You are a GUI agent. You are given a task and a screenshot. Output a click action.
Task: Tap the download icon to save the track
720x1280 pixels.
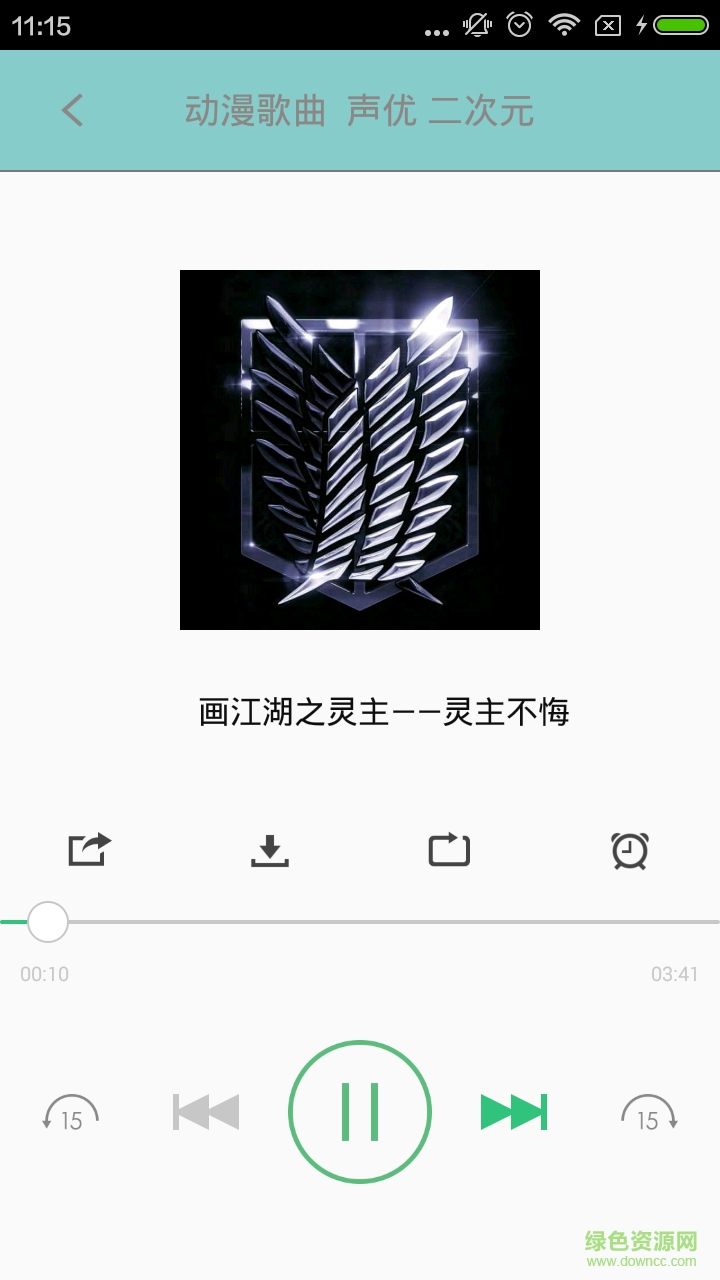click(x=268, y=851)
